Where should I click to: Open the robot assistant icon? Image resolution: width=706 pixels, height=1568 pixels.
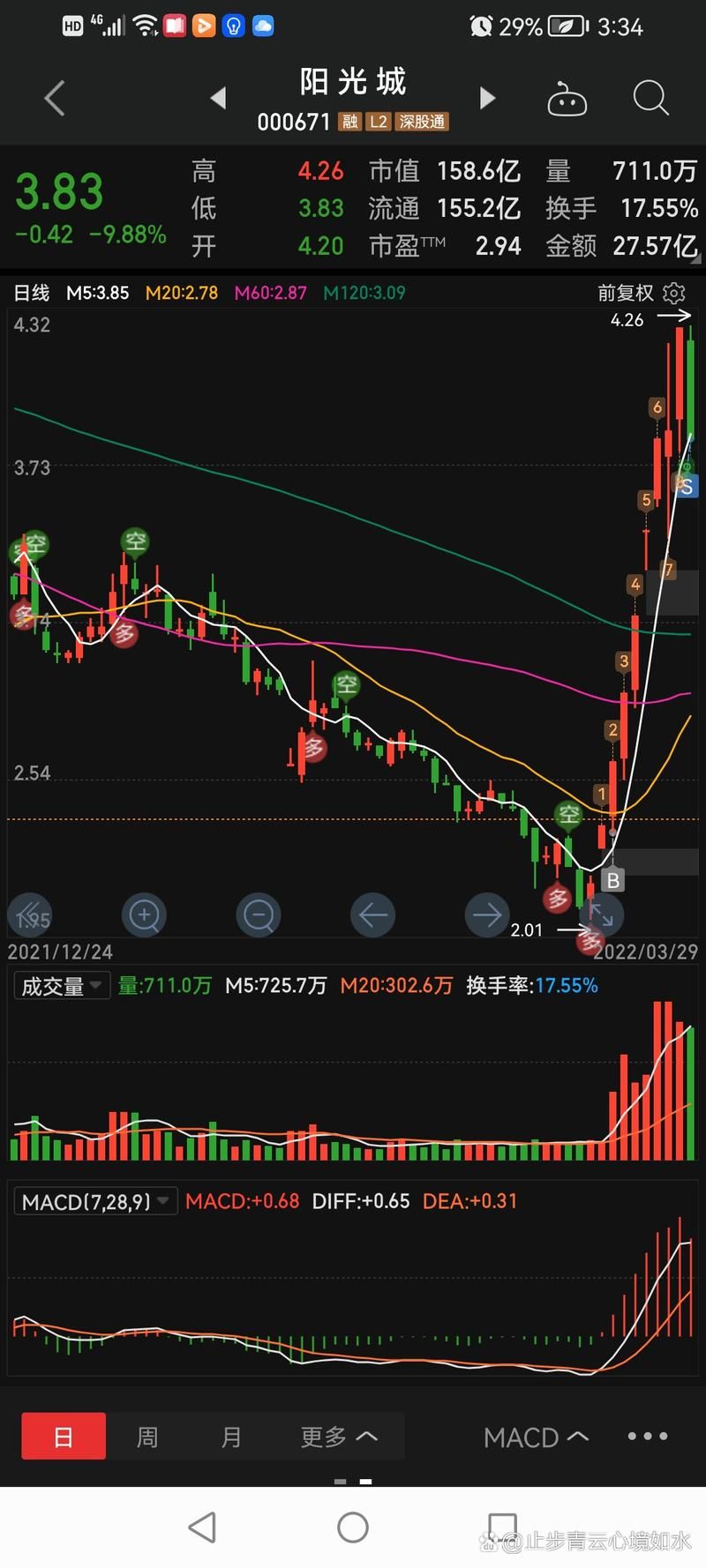click(567, 100)
